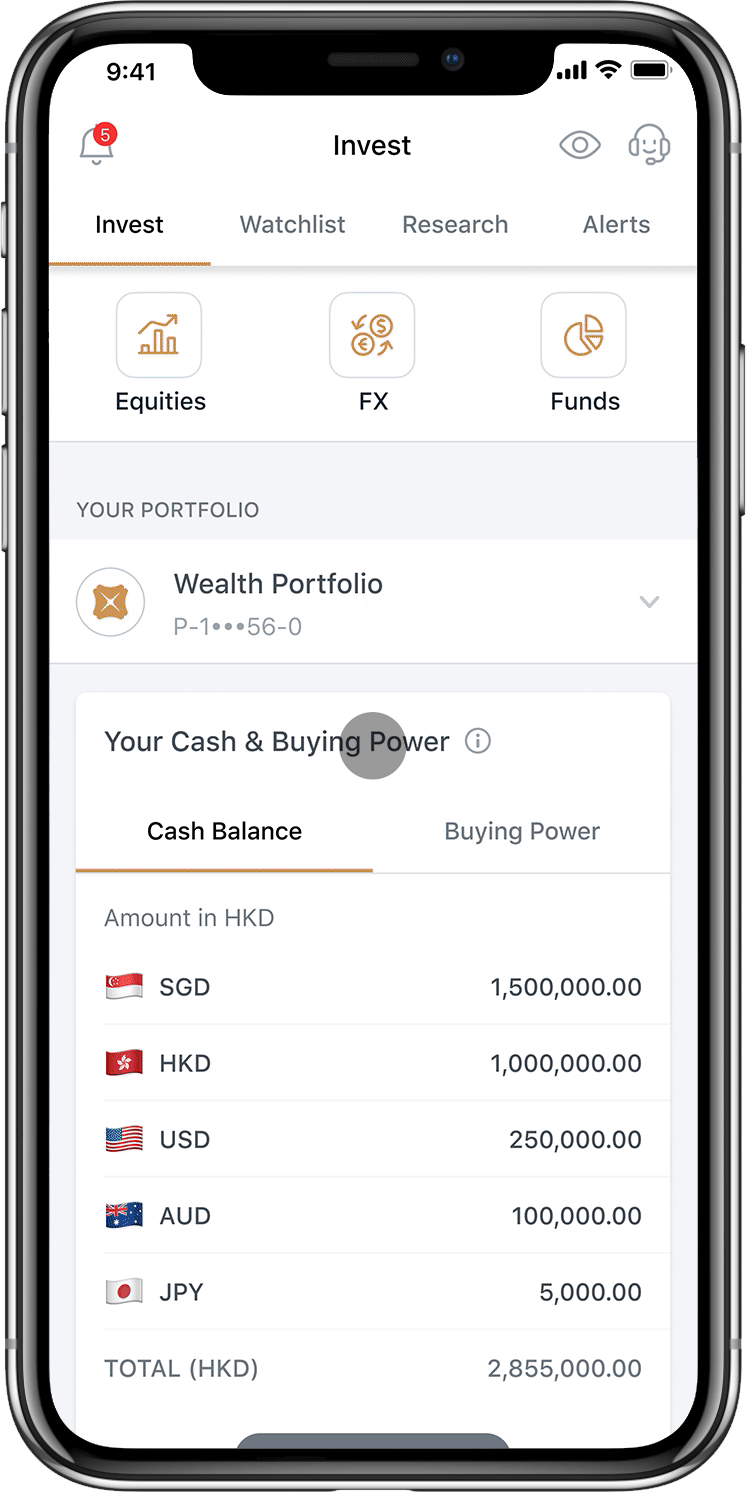Contact support via the headset icon
This screenshot has height=1492, width=746.
(649, 146)
